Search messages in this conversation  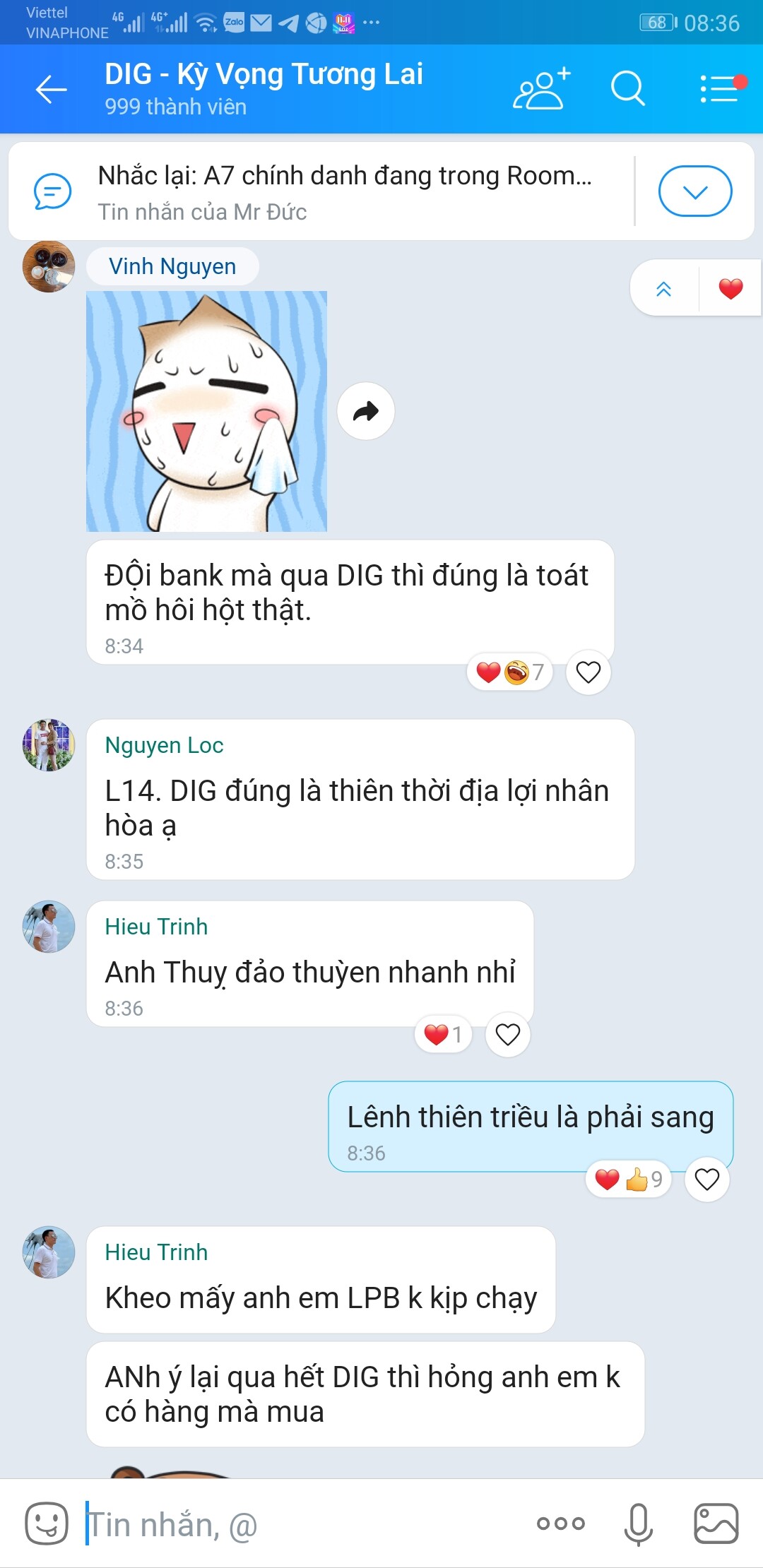(627, 89)
